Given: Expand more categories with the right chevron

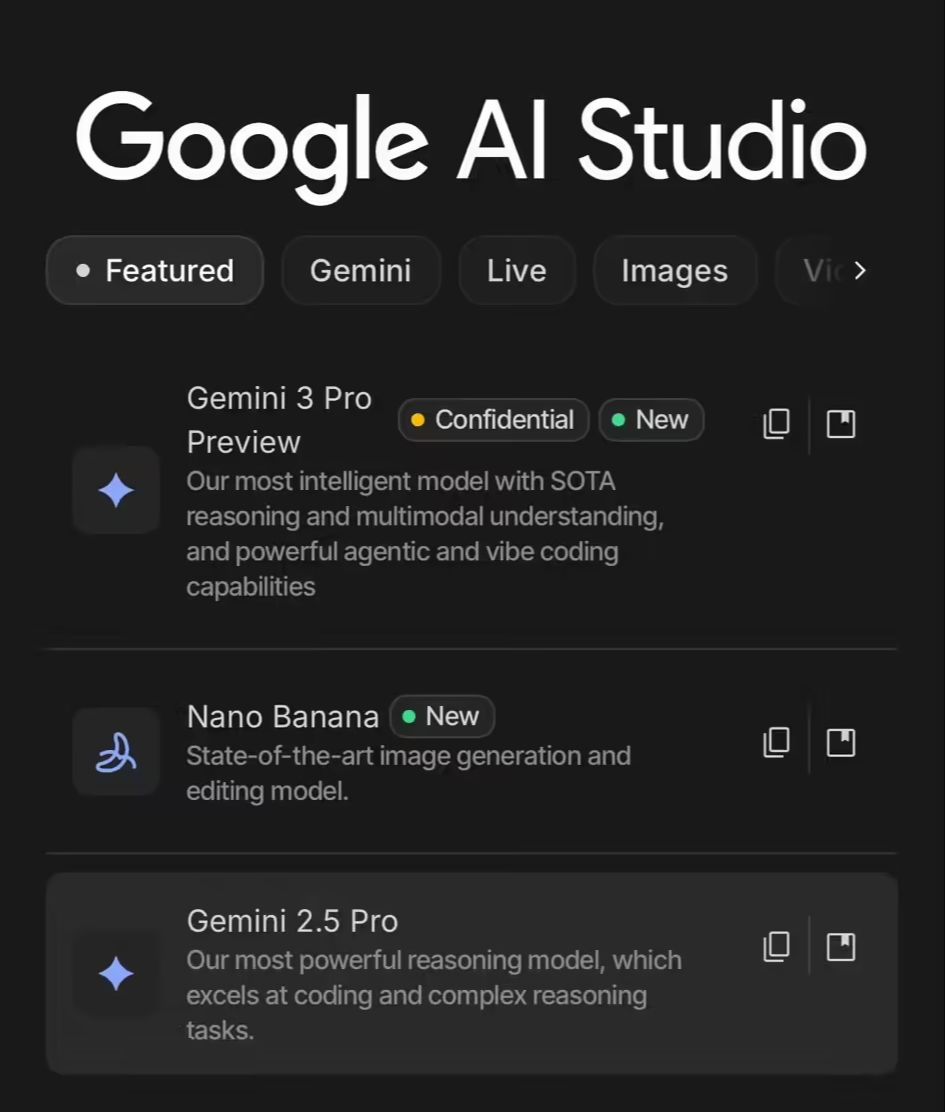Looking at the screenshot, I should (860, 270).
